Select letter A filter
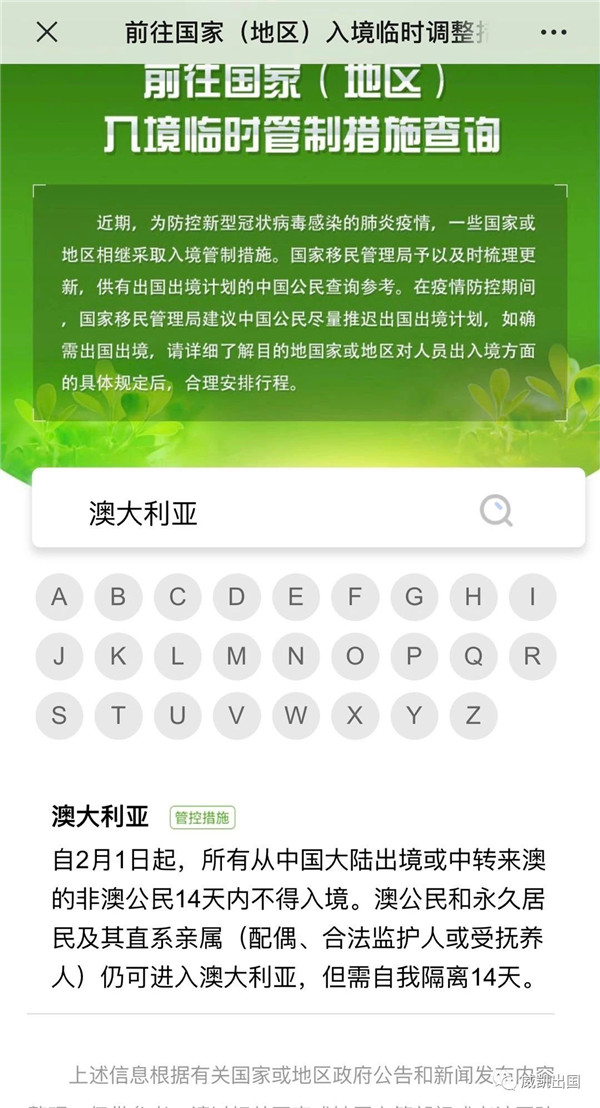Image resolution: width=600 pixels, height=1108 pixels. click(59, 598)
